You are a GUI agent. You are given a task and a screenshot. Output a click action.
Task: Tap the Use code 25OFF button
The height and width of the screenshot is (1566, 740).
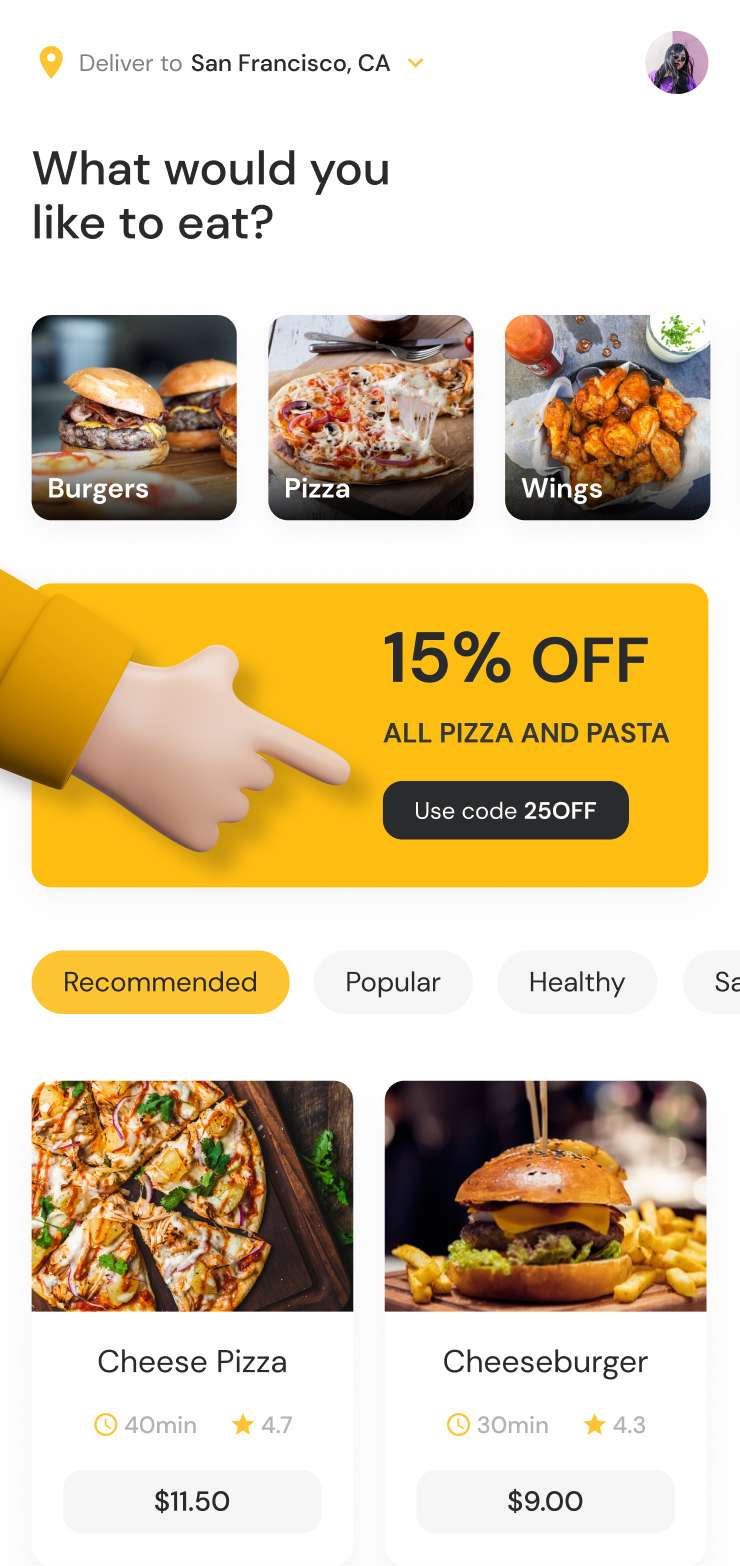pos(505,810)
